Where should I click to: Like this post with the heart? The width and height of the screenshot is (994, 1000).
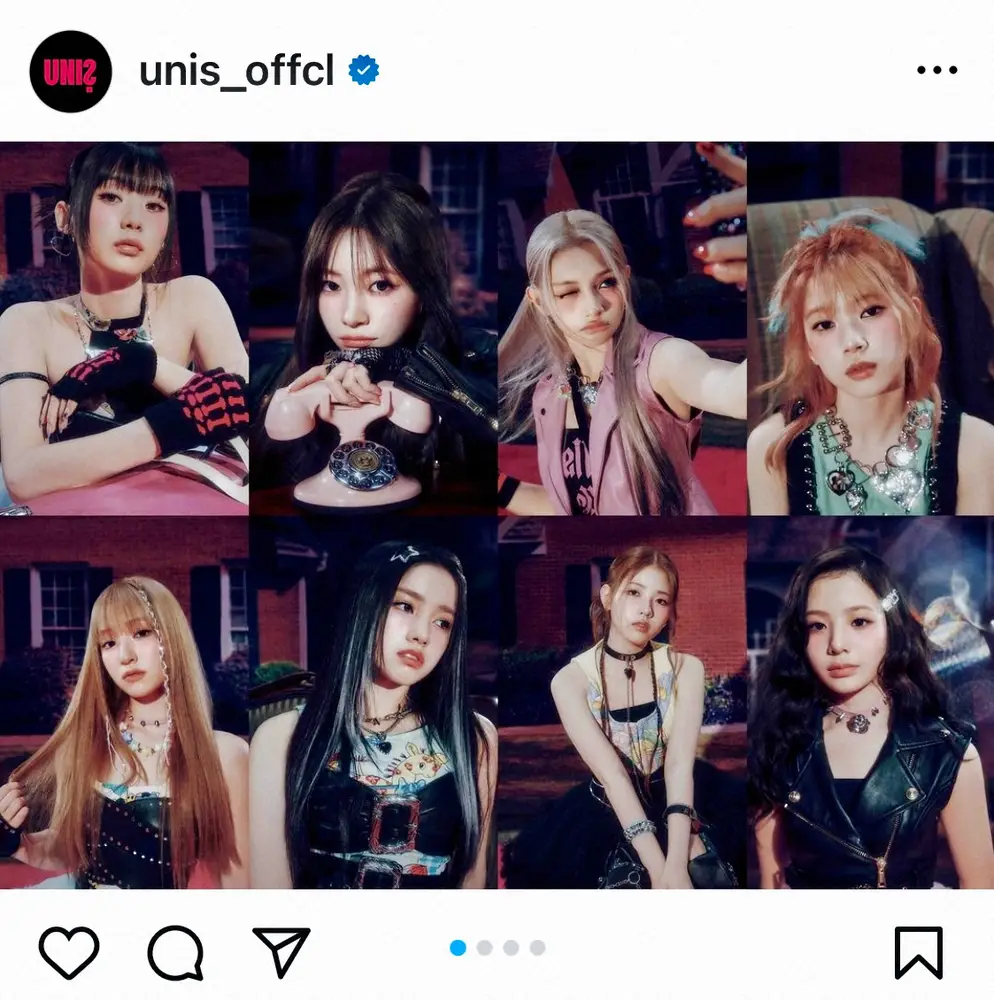(x=69, y=952)
